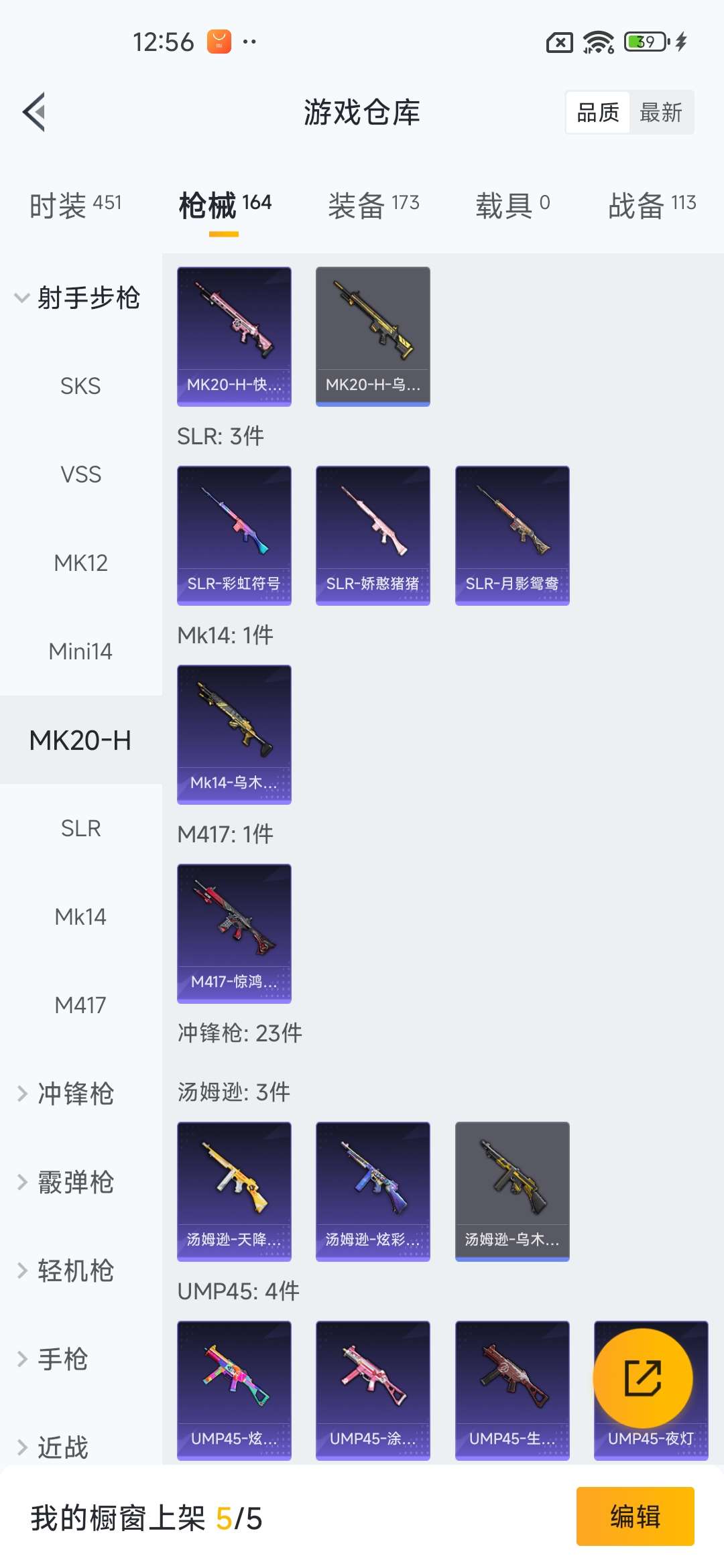Open the Mk14-乌木 weapon card
Screen dimensions: 724x1568
click(234, 734)
